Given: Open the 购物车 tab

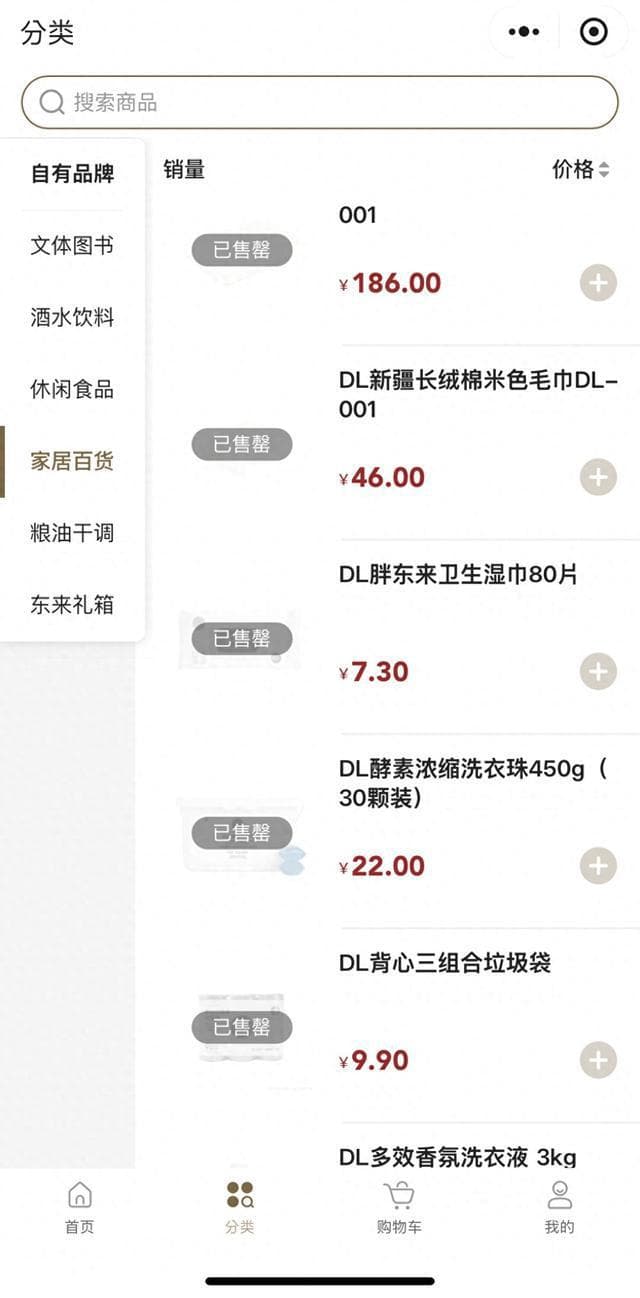Looking at the screenshot, I should click(399, 1207).
